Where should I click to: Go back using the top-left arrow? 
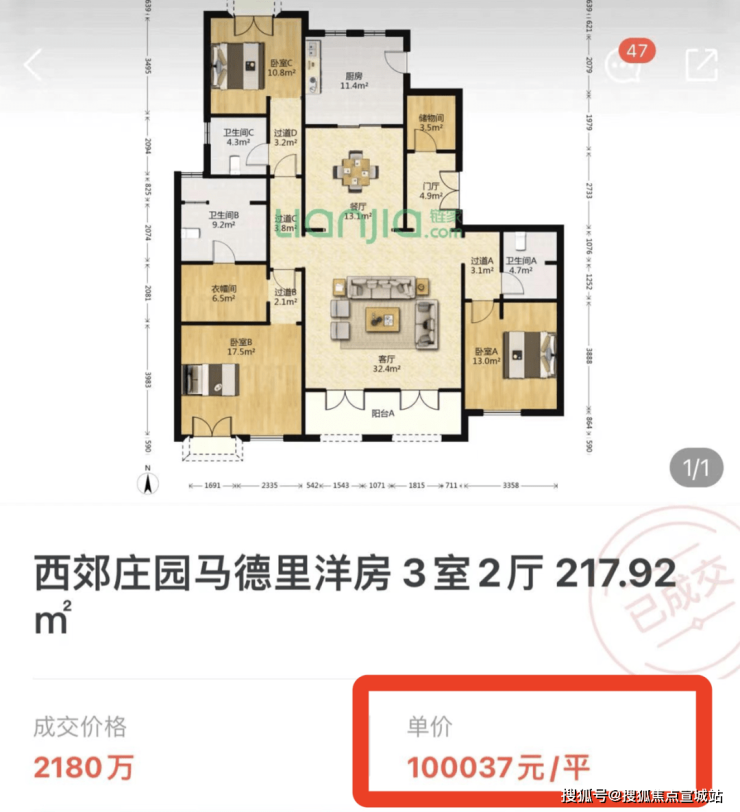tap(34, 65)
